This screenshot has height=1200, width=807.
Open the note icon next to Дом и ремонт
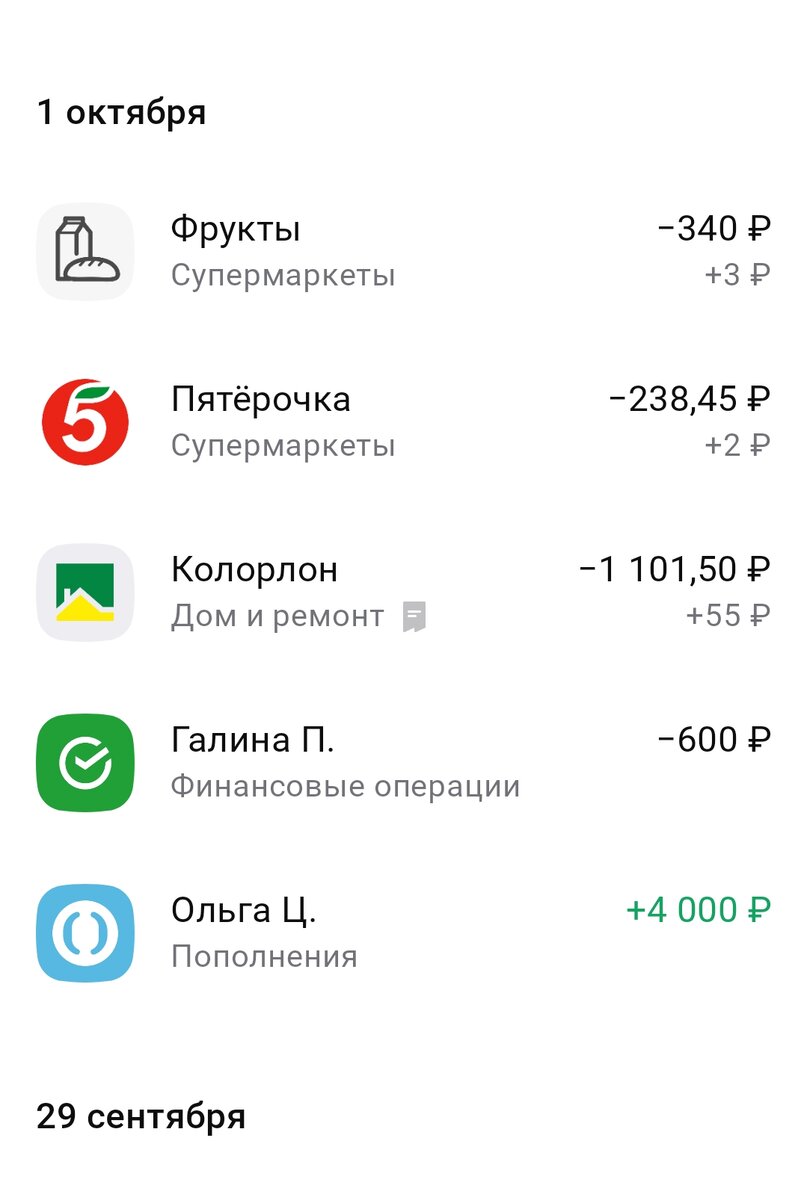coord(414,616)
